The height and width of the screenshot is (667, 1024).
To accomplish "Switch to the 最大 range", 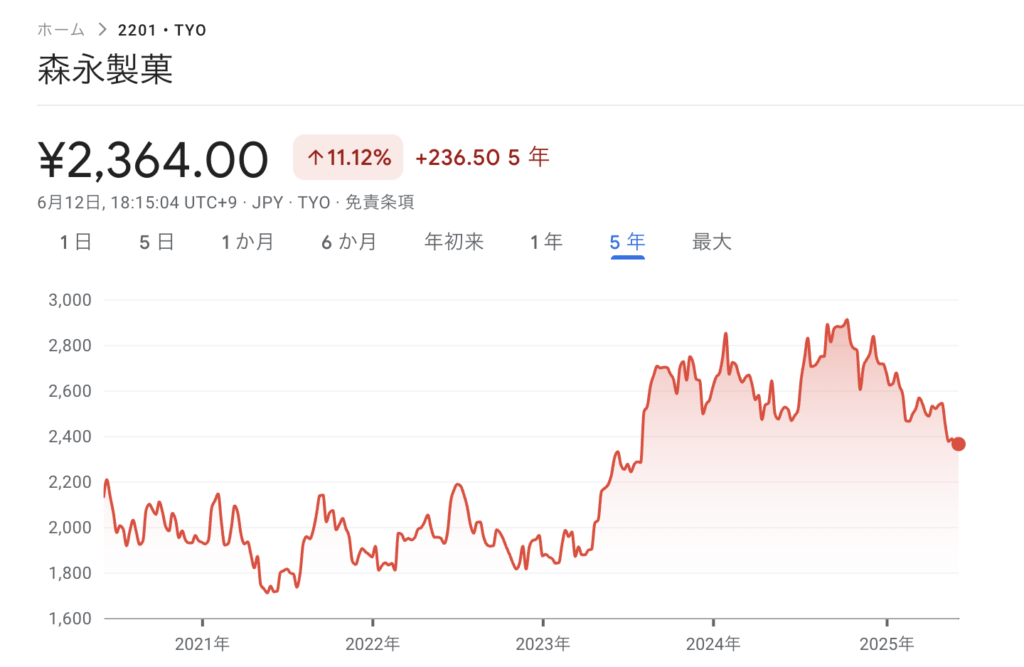I will coord(711,242).
